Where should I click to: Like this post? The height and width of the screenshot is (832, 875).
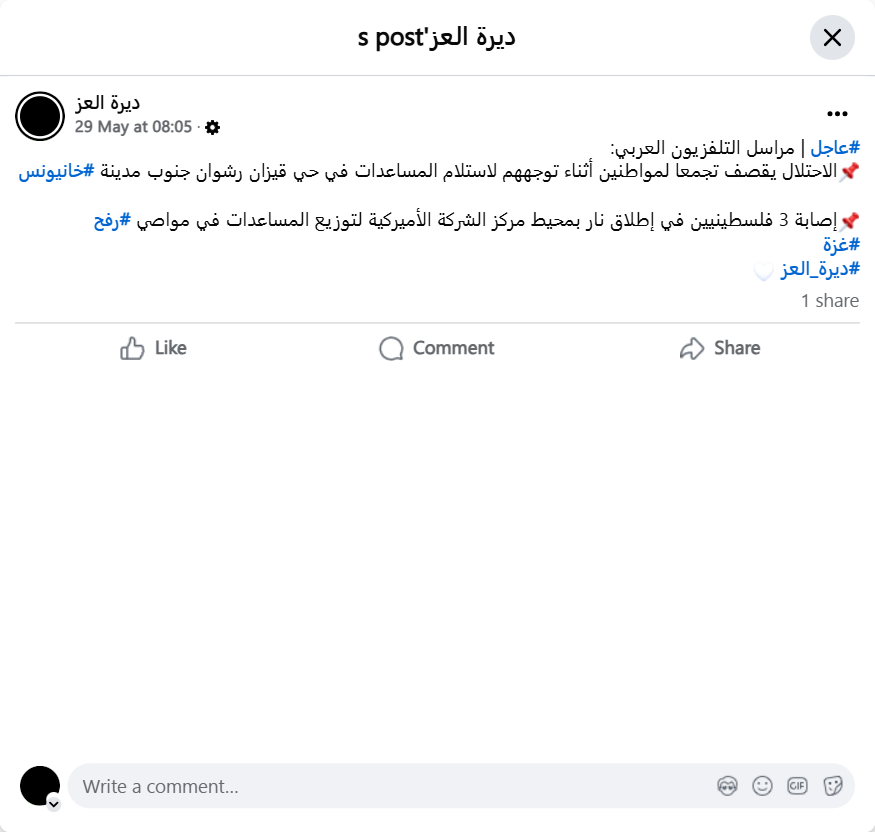tap(153, 348)
